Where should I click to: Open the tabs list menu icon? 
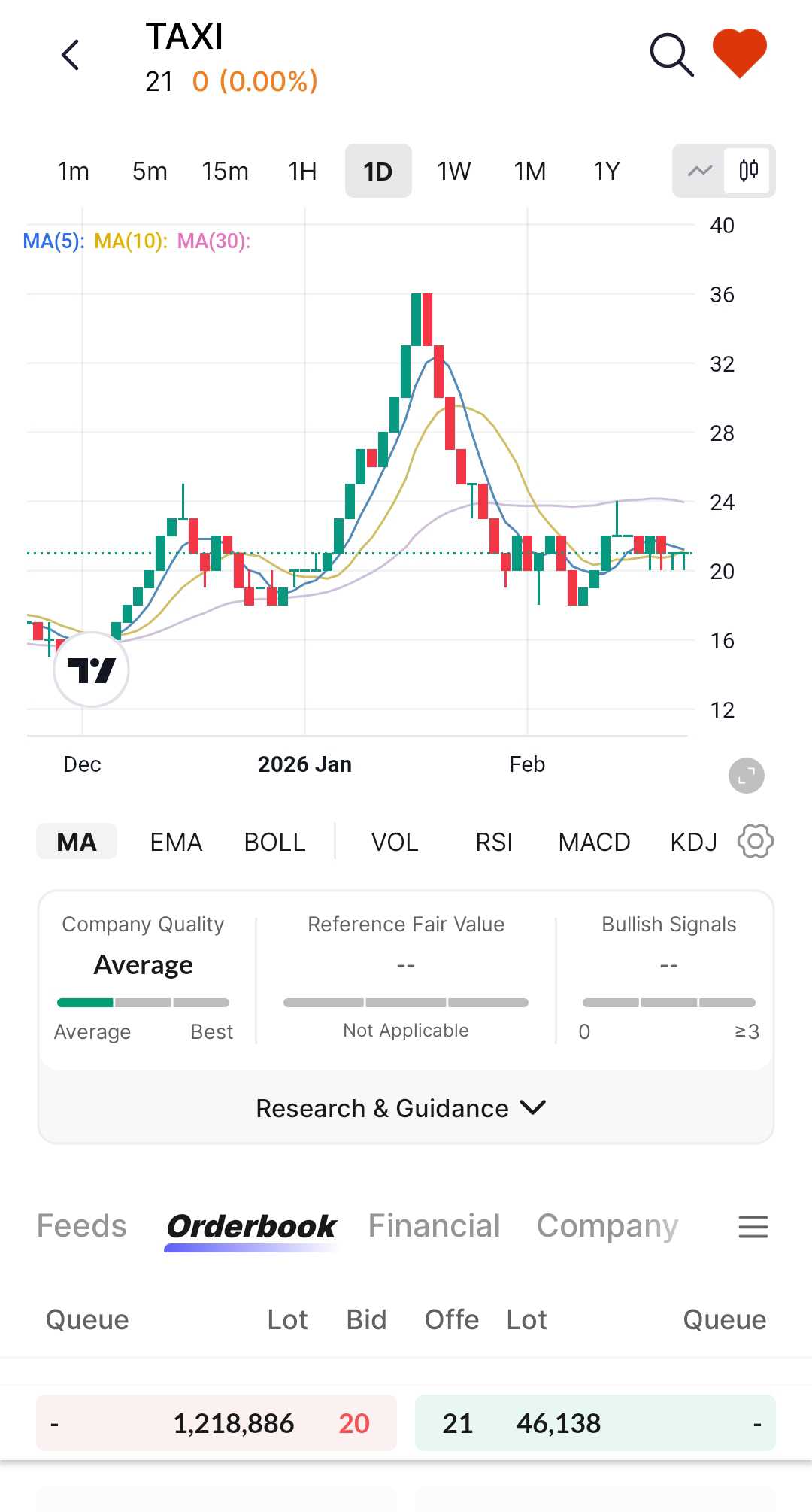[x=753, y=1227]
